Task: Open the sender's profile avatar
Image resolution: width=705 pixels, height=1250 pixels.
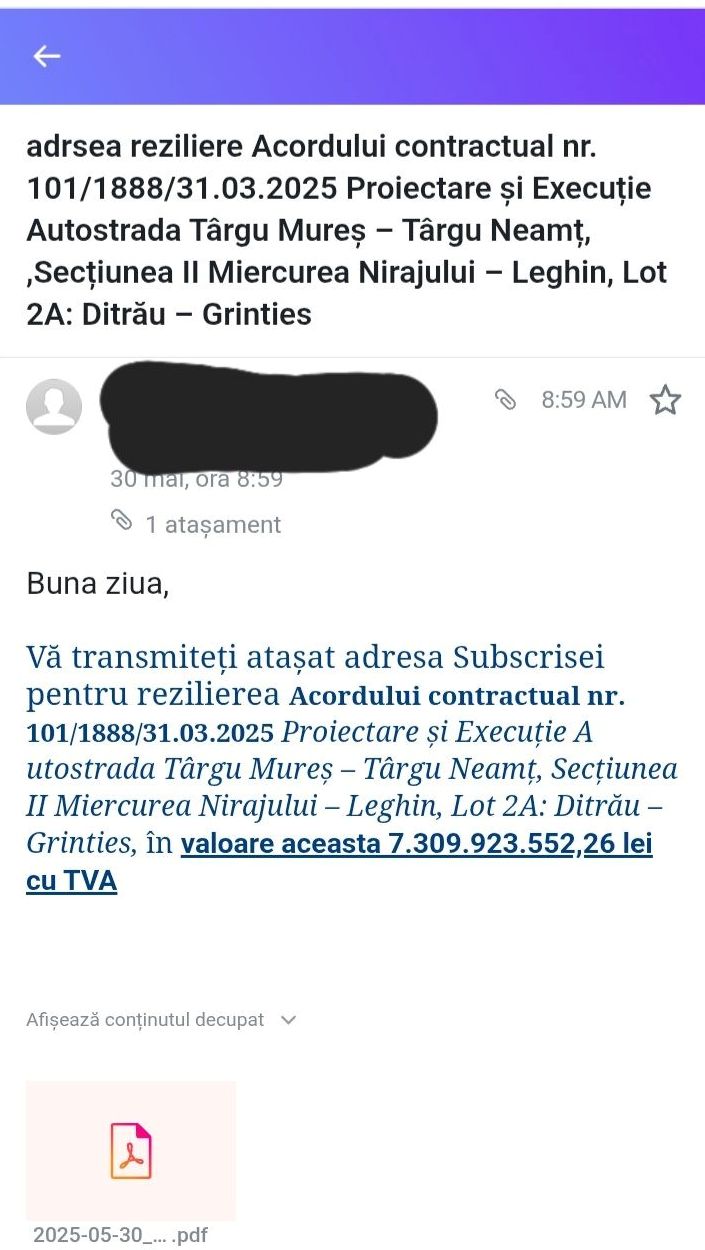Action: pos(54,406)
